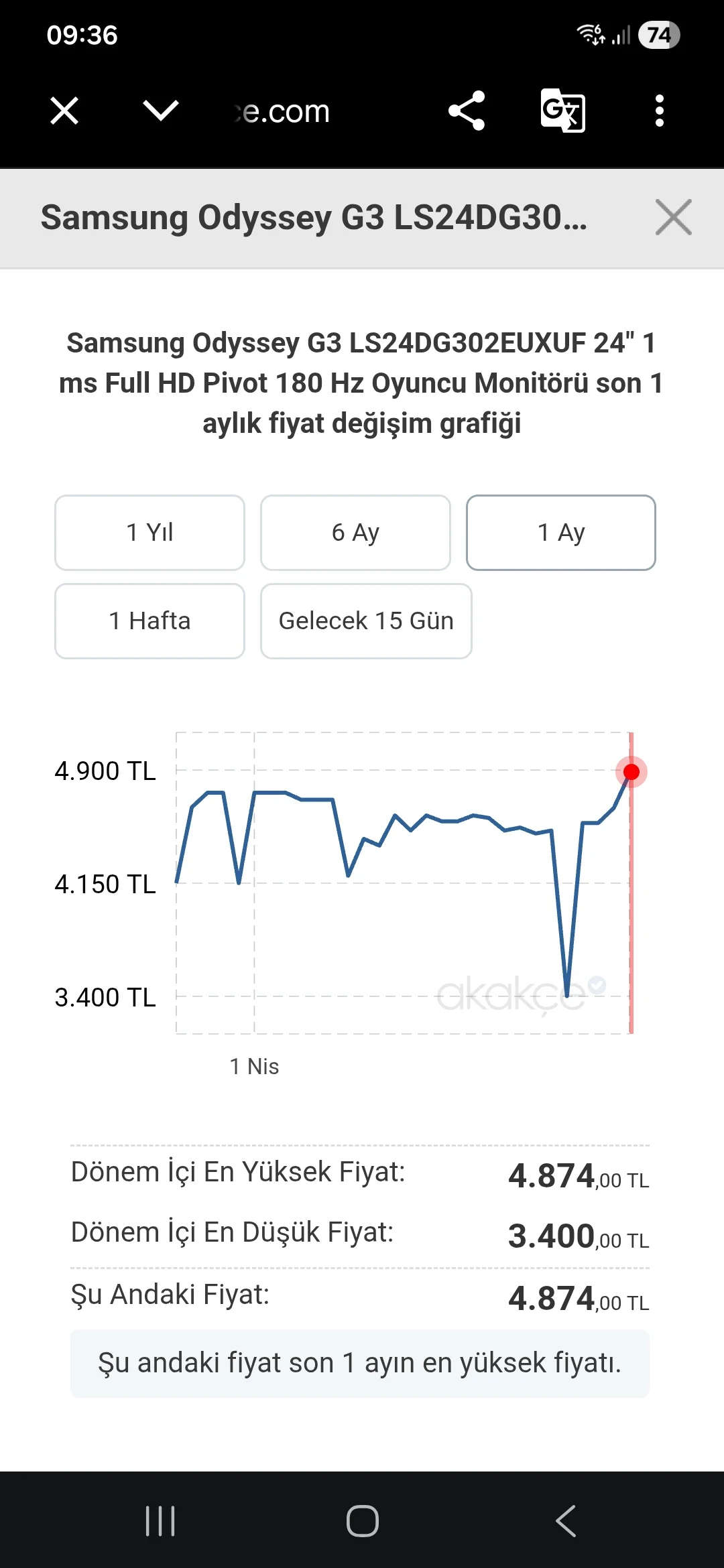This screenshot has width=724, height=1568.
Task: View the Gelecek 15 Gün forecast
Action: 366,621
